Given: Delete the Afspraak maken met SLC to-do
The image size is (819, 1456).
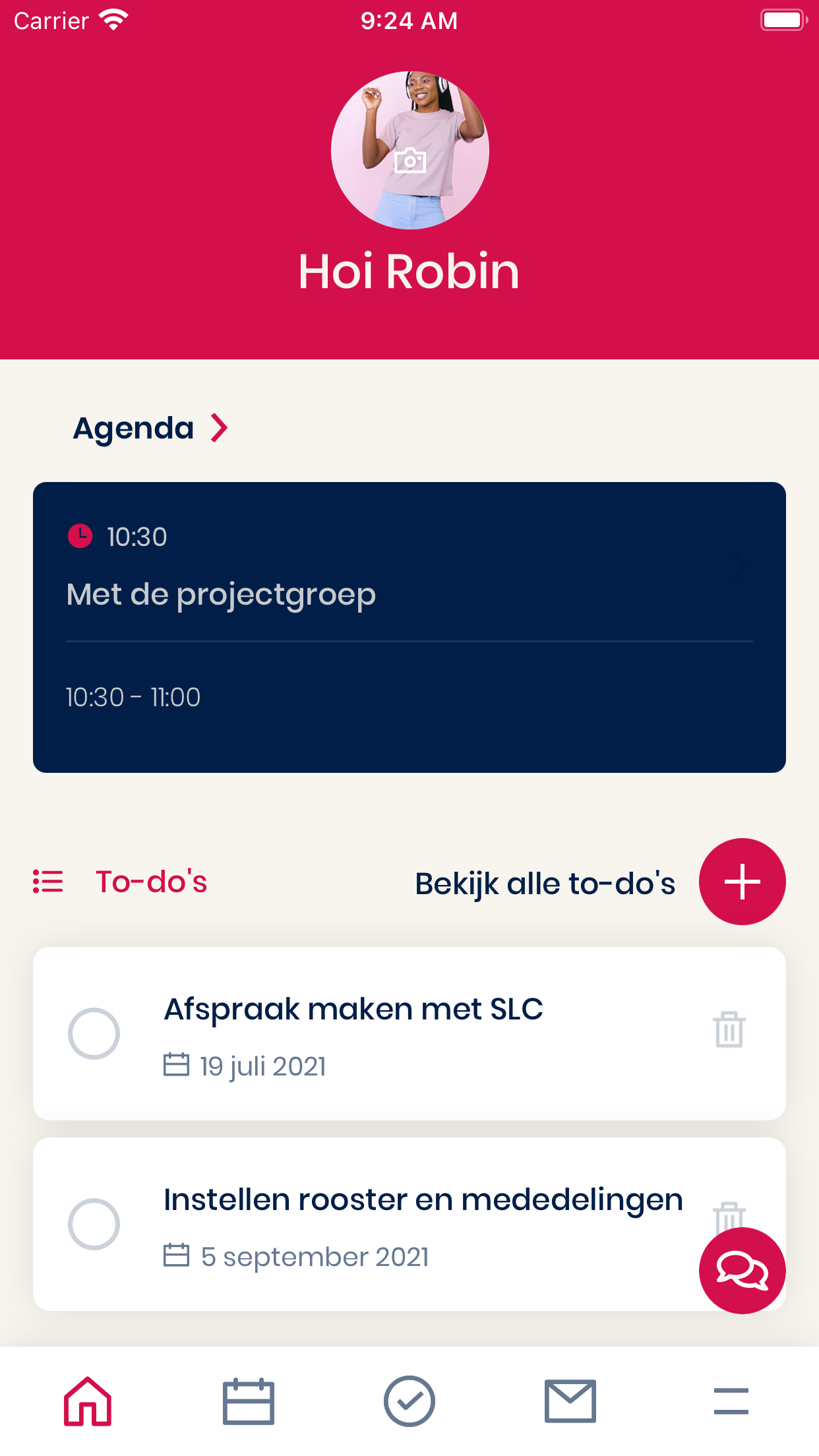Looking at the screenshot, I should 729,1029.
